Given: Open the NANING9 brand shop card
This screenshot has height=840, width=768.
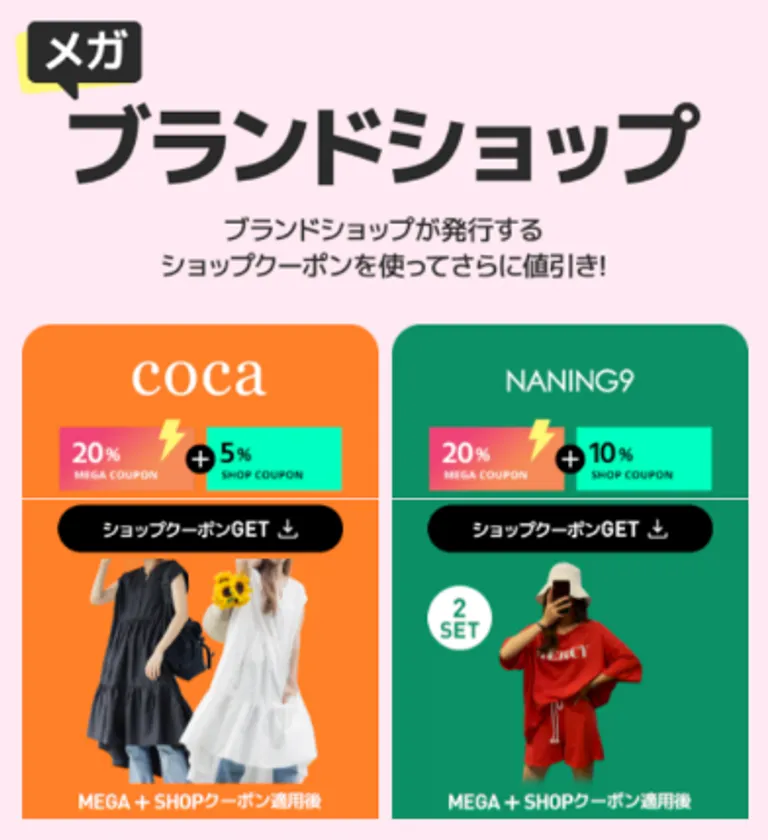Looking at the screenshot, I should click(569, 380).
